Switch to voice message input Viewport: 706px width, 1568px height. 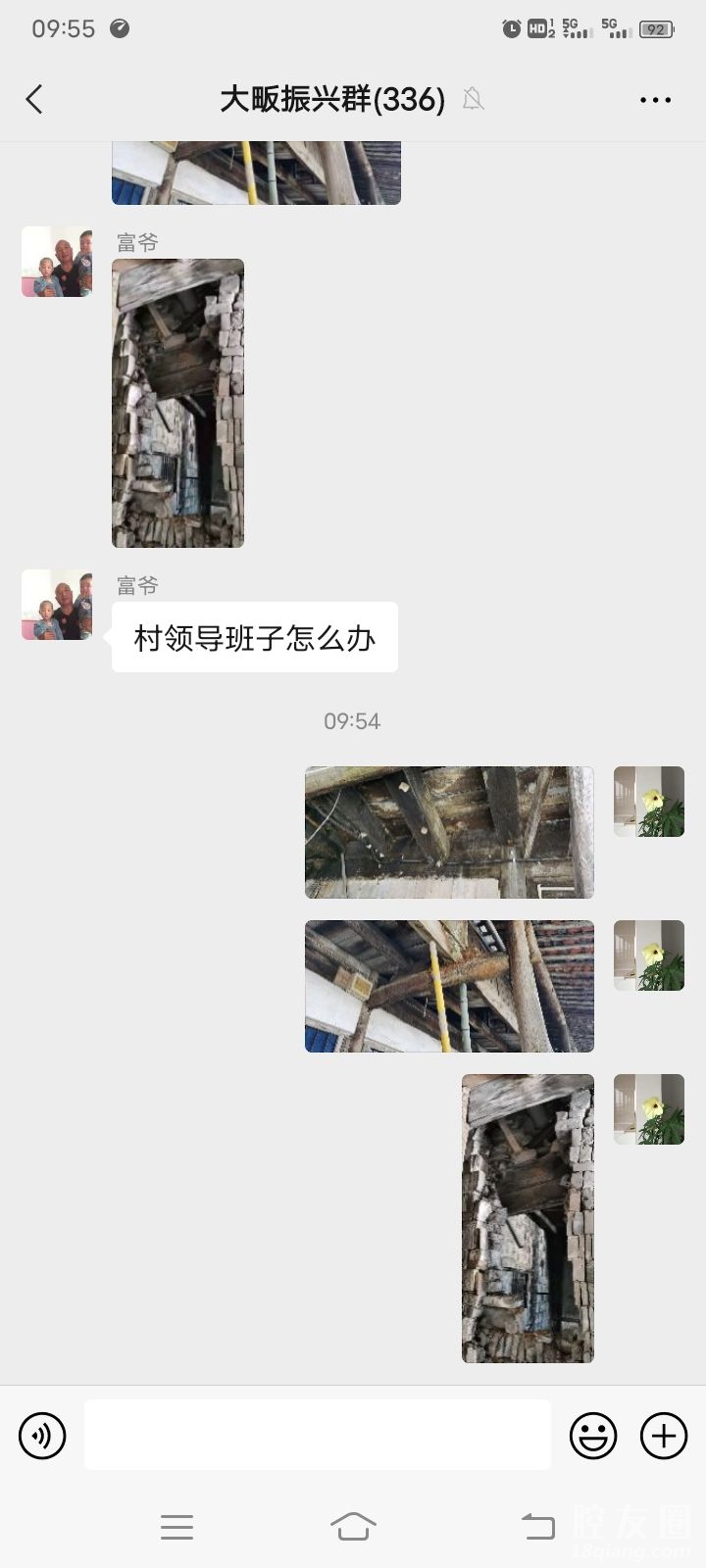pyautogui.click(x=42, y=1436)
